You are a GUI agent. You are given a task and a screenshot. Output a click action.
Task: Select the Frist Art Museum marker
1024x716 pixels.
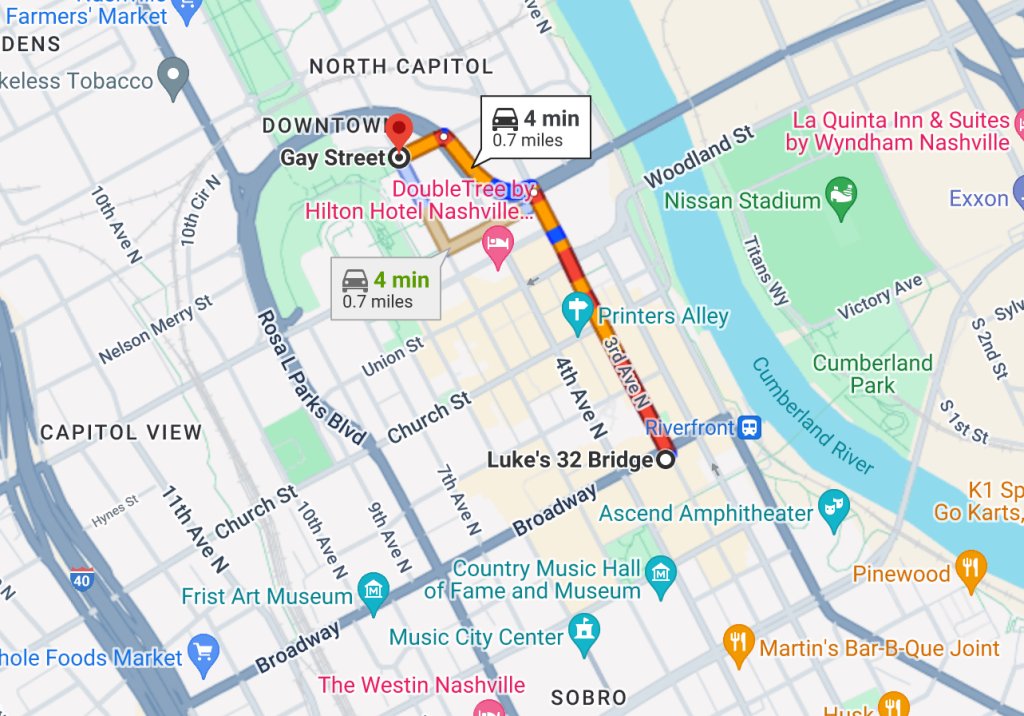tap(373, 587)
